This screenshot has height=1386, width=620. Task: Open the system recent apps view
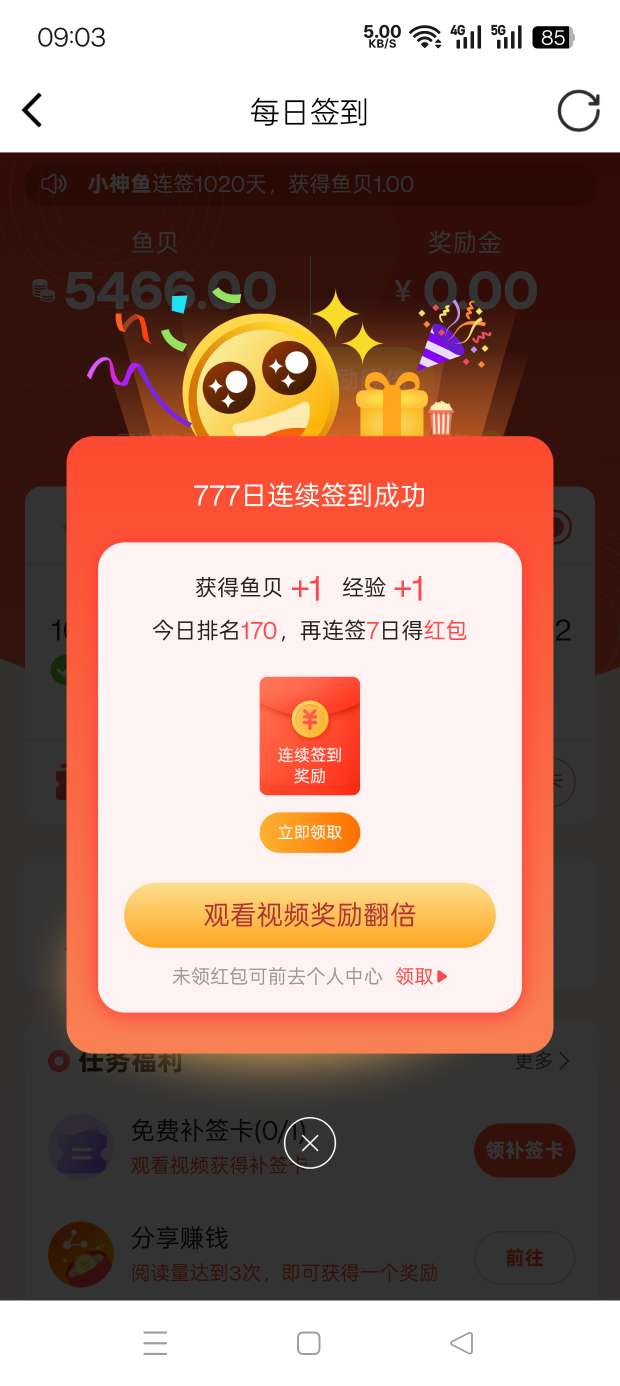coord(155,1343)
